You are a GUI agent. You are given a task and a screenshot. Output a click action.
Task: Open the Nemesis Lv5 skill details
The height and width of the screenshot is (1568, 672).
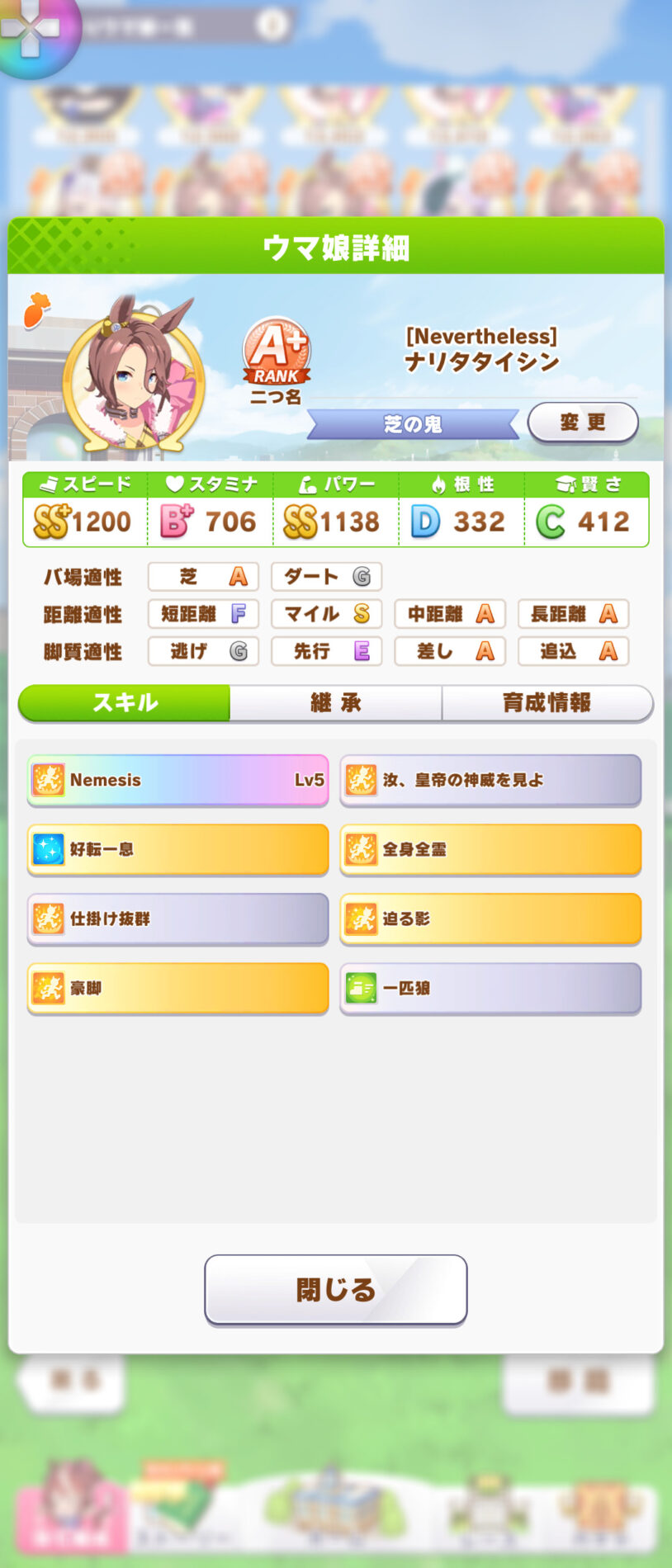[177, 780]
